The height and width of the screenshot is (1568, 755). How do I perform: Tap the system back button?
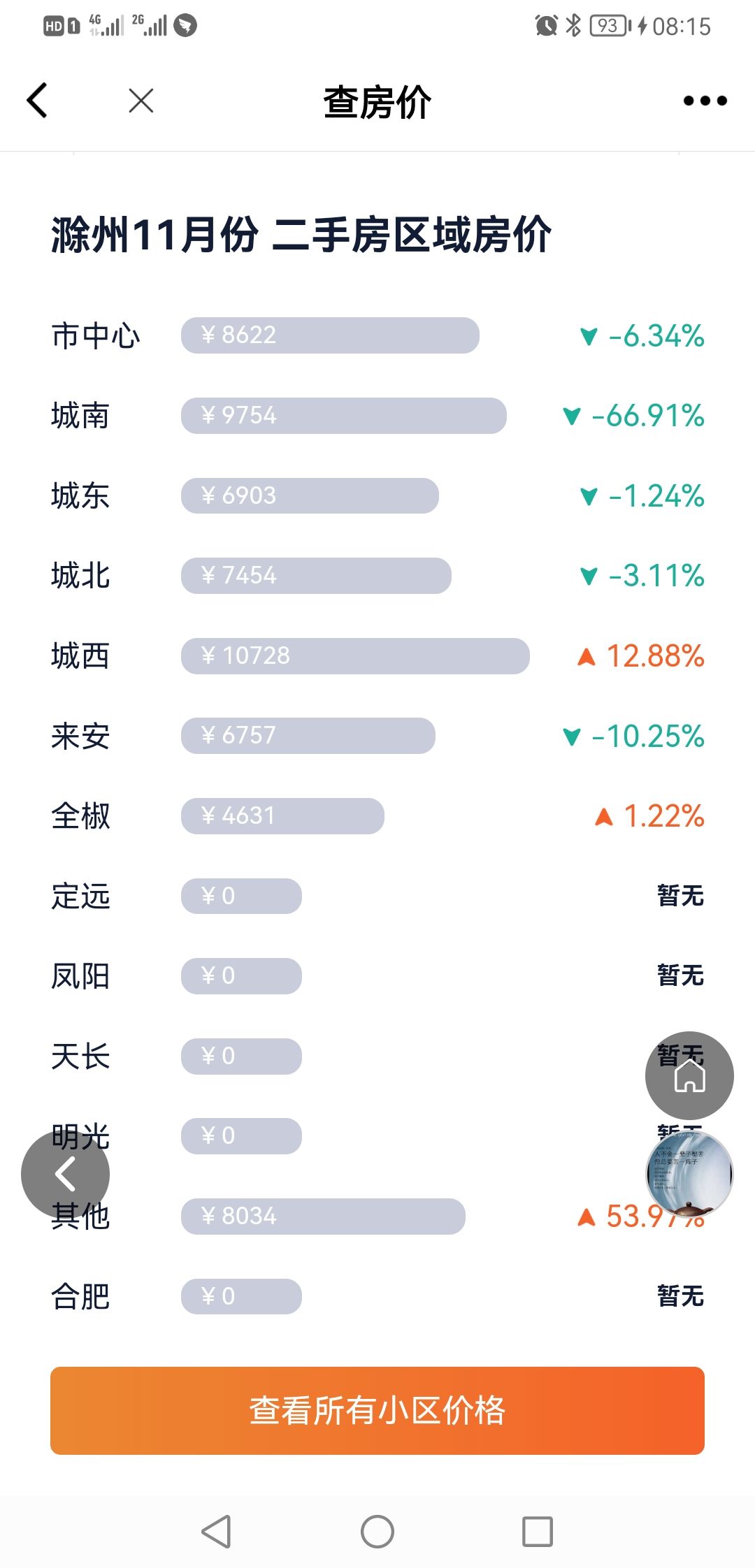(216, 1532)
